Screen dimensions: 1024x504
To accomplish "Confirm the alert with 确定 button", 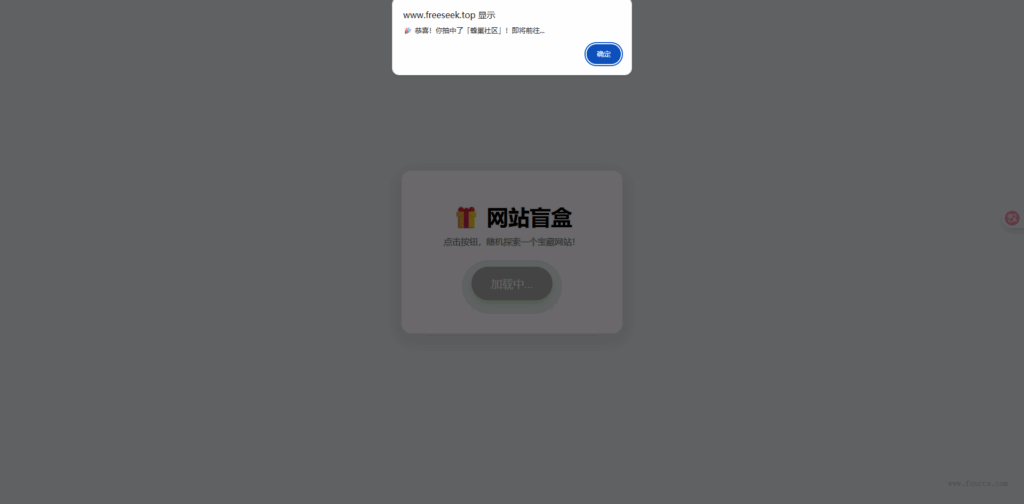I will (603, 54).
